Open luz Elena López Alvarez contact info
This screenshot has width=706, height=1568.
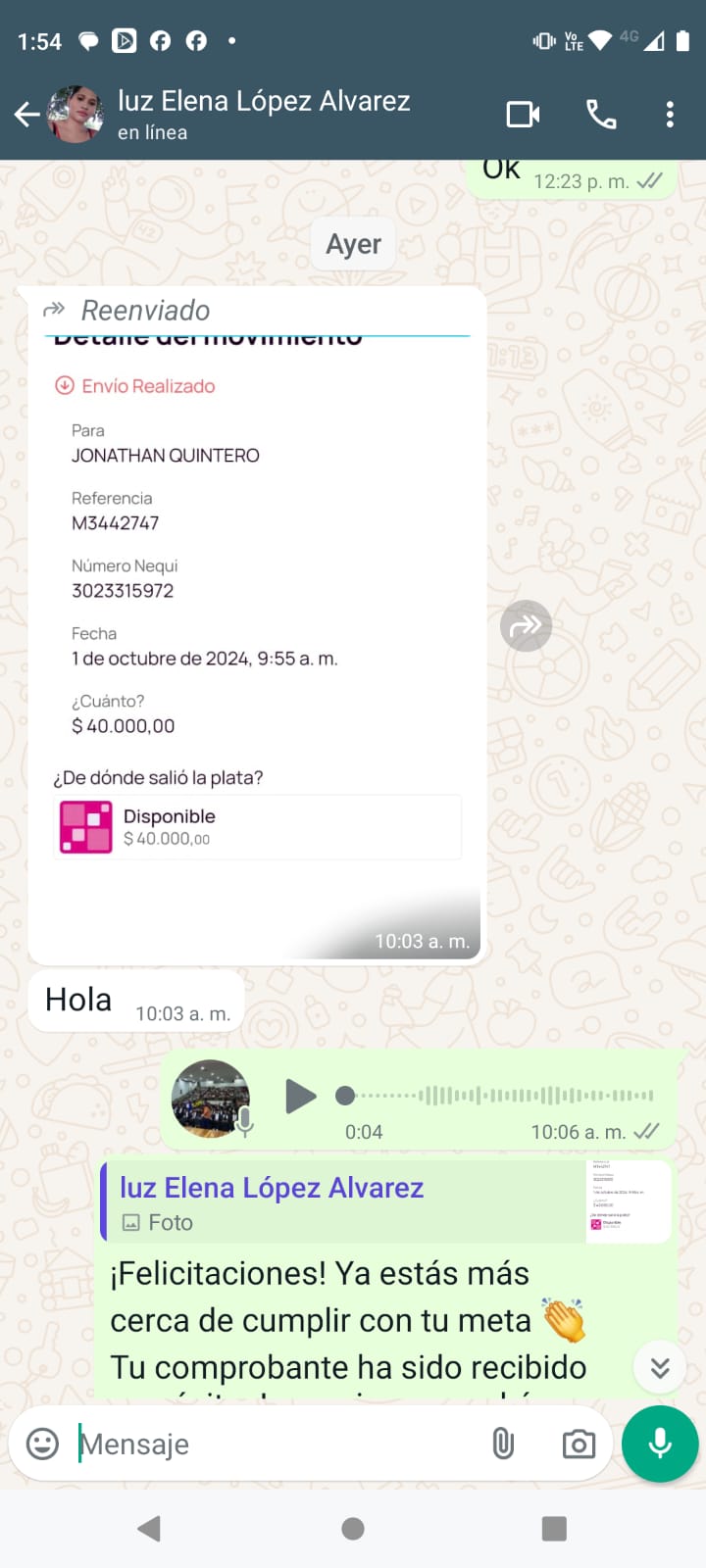263,114
